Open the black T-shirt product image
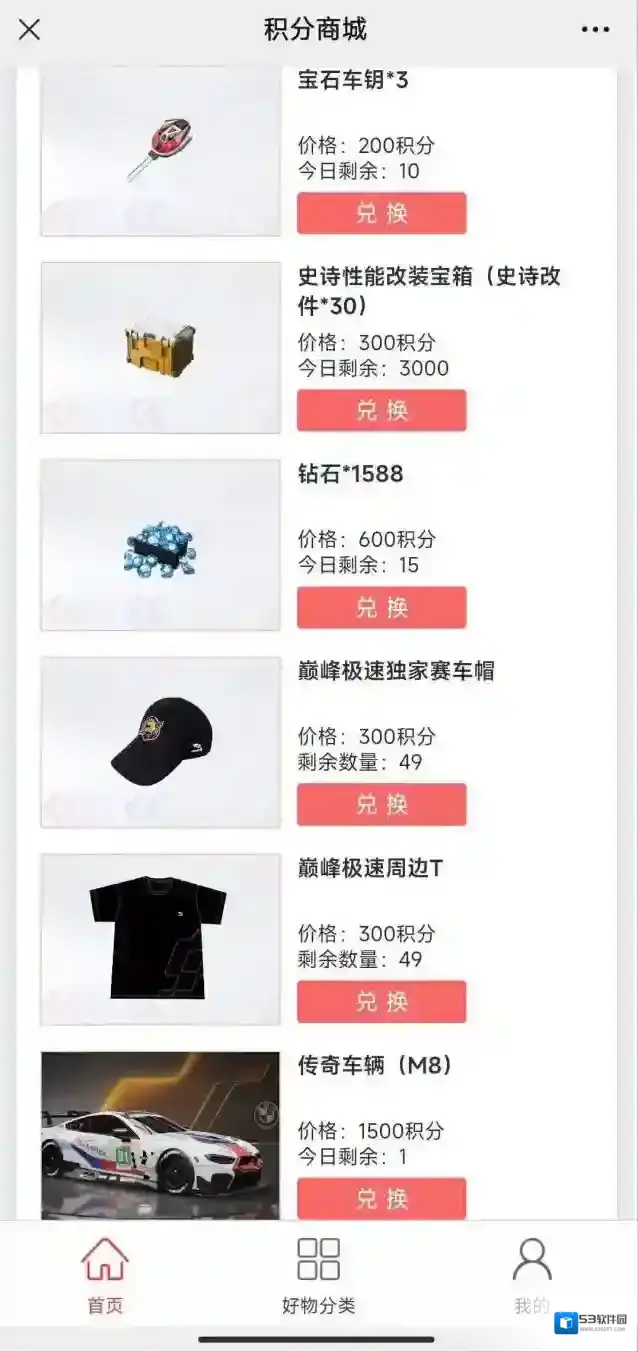Viewport: 638px width, 1352px height. pos(160,939)
